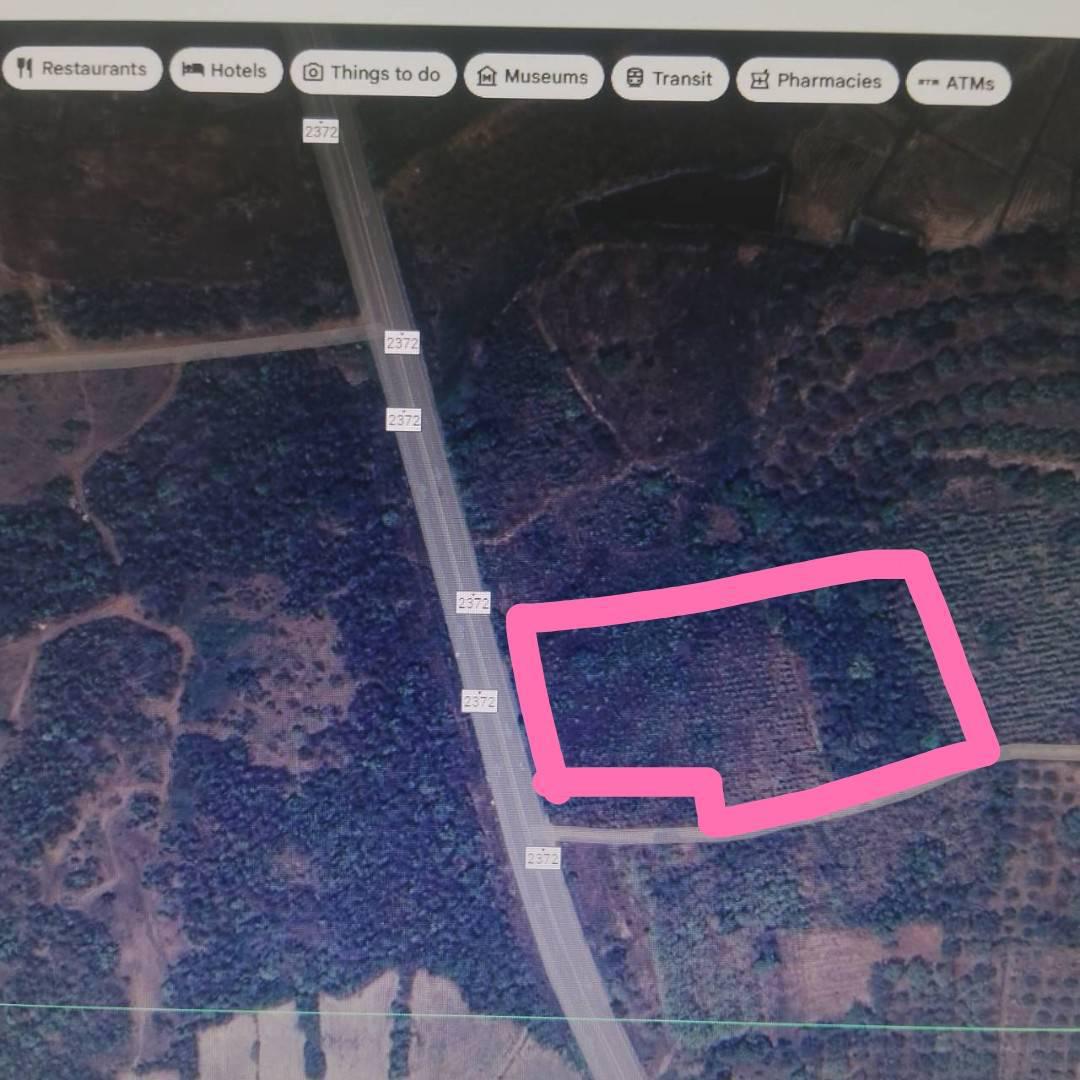Filter the map by Museums
The width and height of the screenshot is (1080, 1080).
coord(533,77)
